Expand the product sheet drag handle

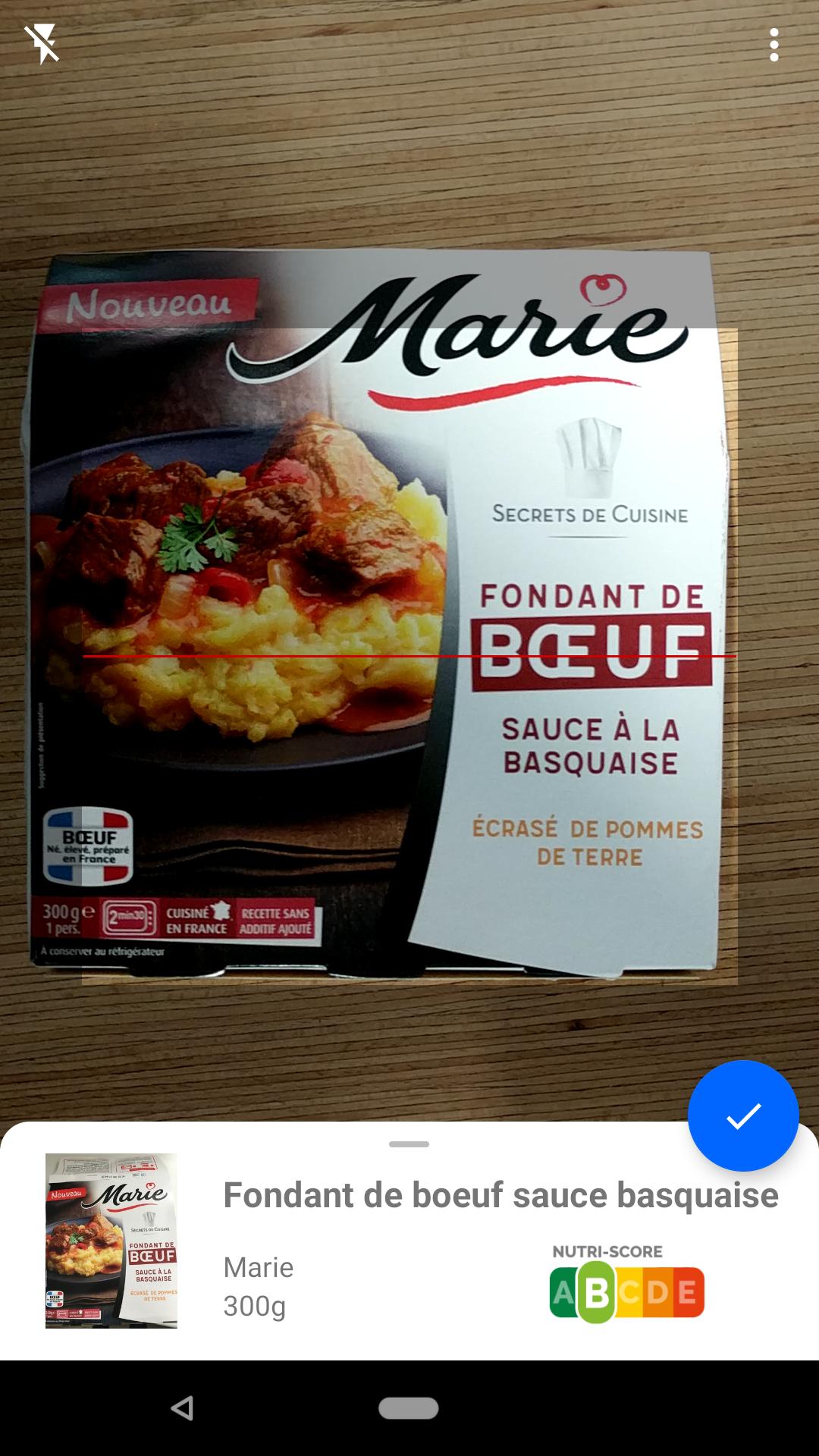click(409, 1144)
